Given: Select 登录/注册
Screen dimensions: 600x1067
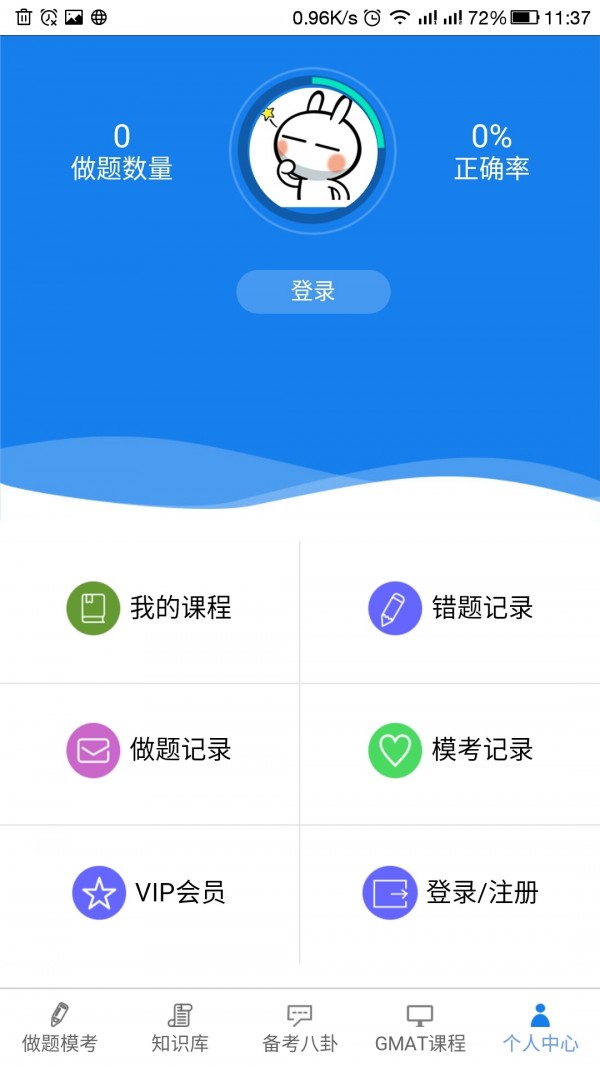Looking at the screenshot, I should 450,892.
